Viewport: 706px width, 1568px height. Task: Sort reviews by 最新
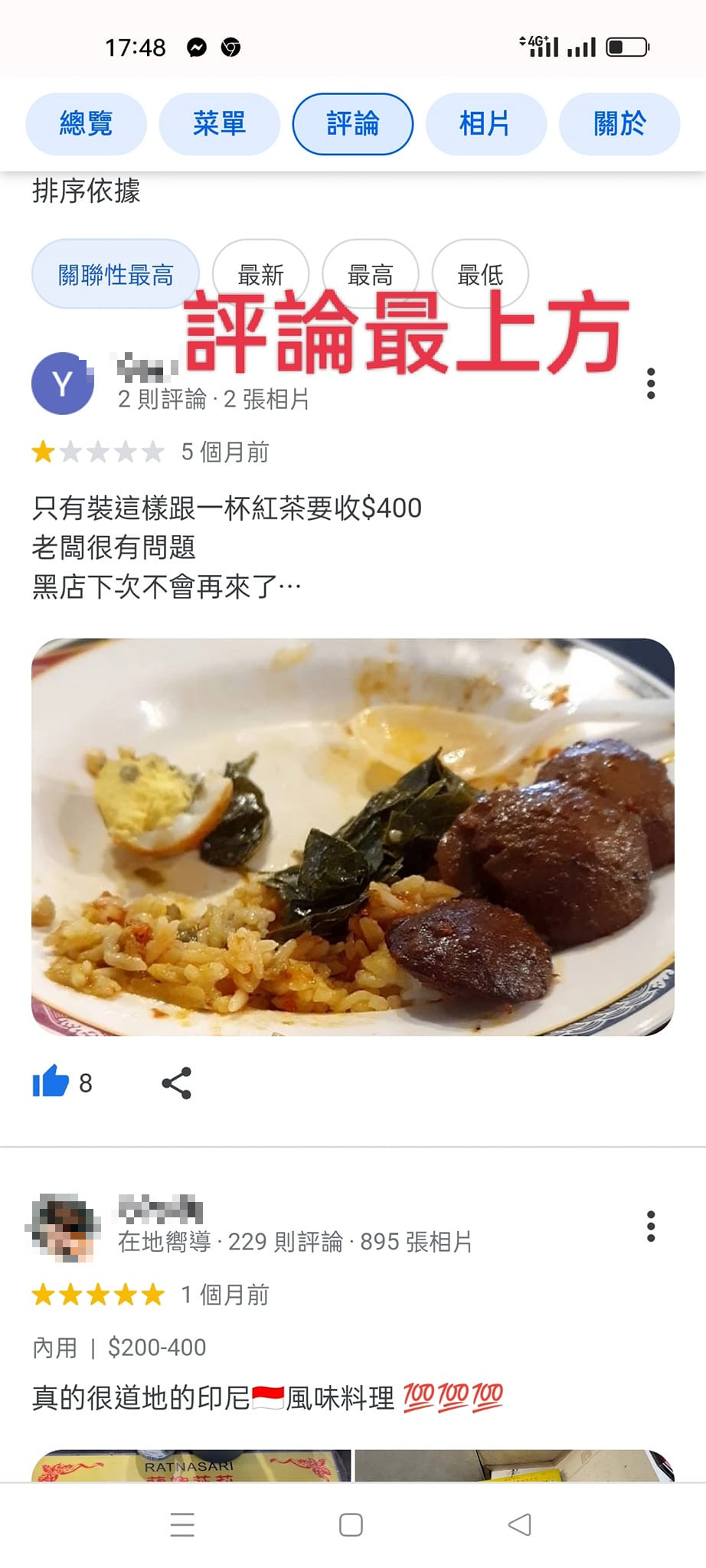(x=260, y=274)
